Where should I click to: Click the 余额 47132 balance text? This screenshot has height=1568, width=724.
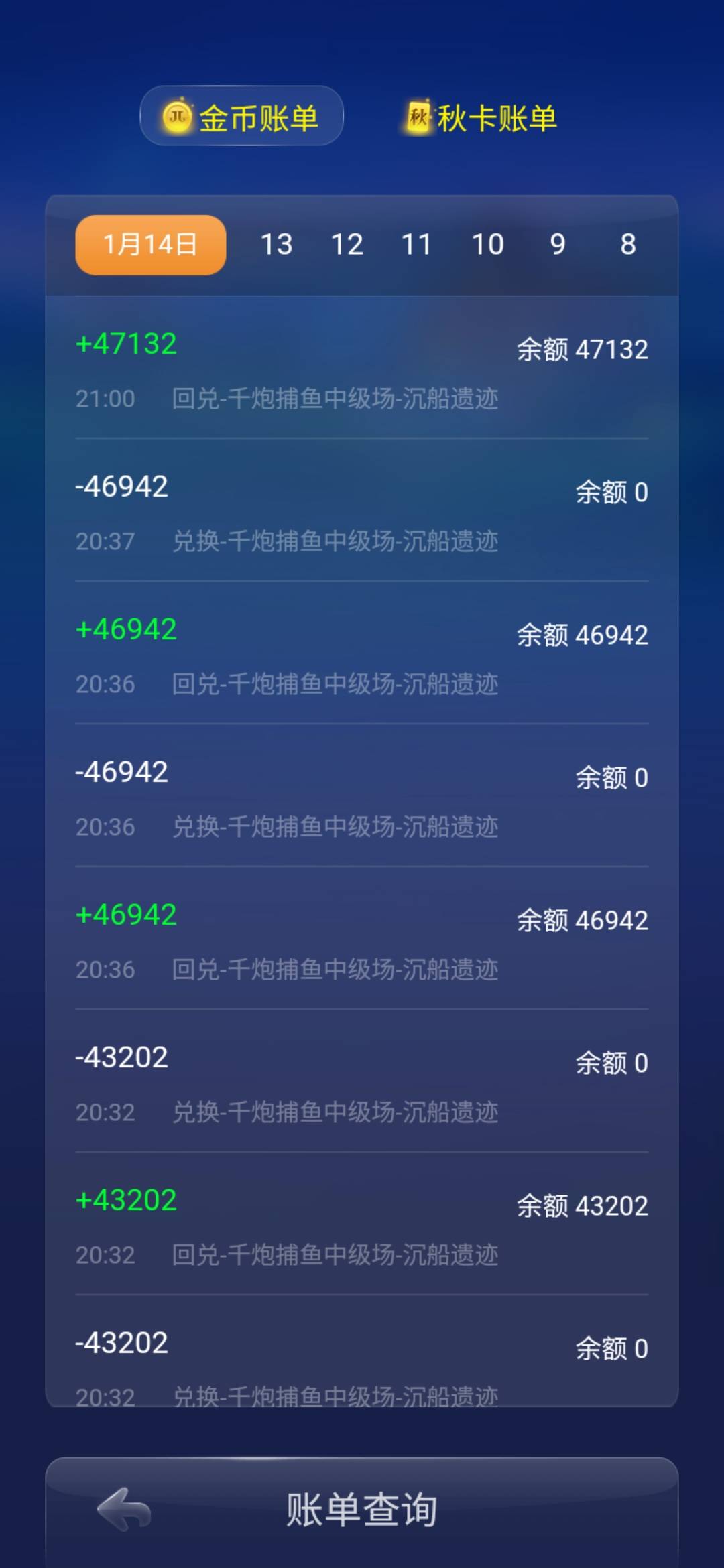(583, 349)
